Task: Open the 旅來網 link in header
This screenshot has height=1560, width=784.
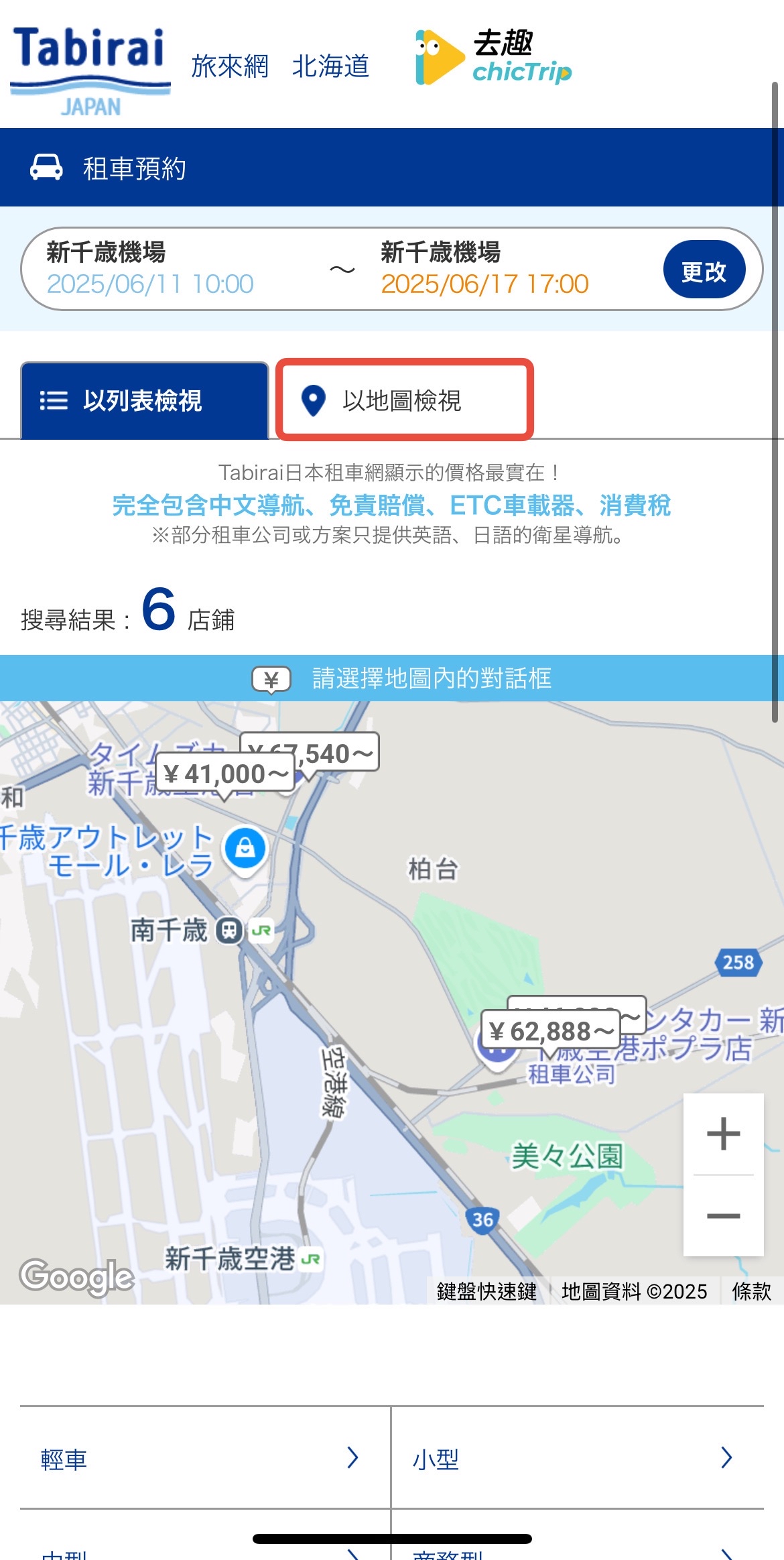Action: (x=230, y=66)
